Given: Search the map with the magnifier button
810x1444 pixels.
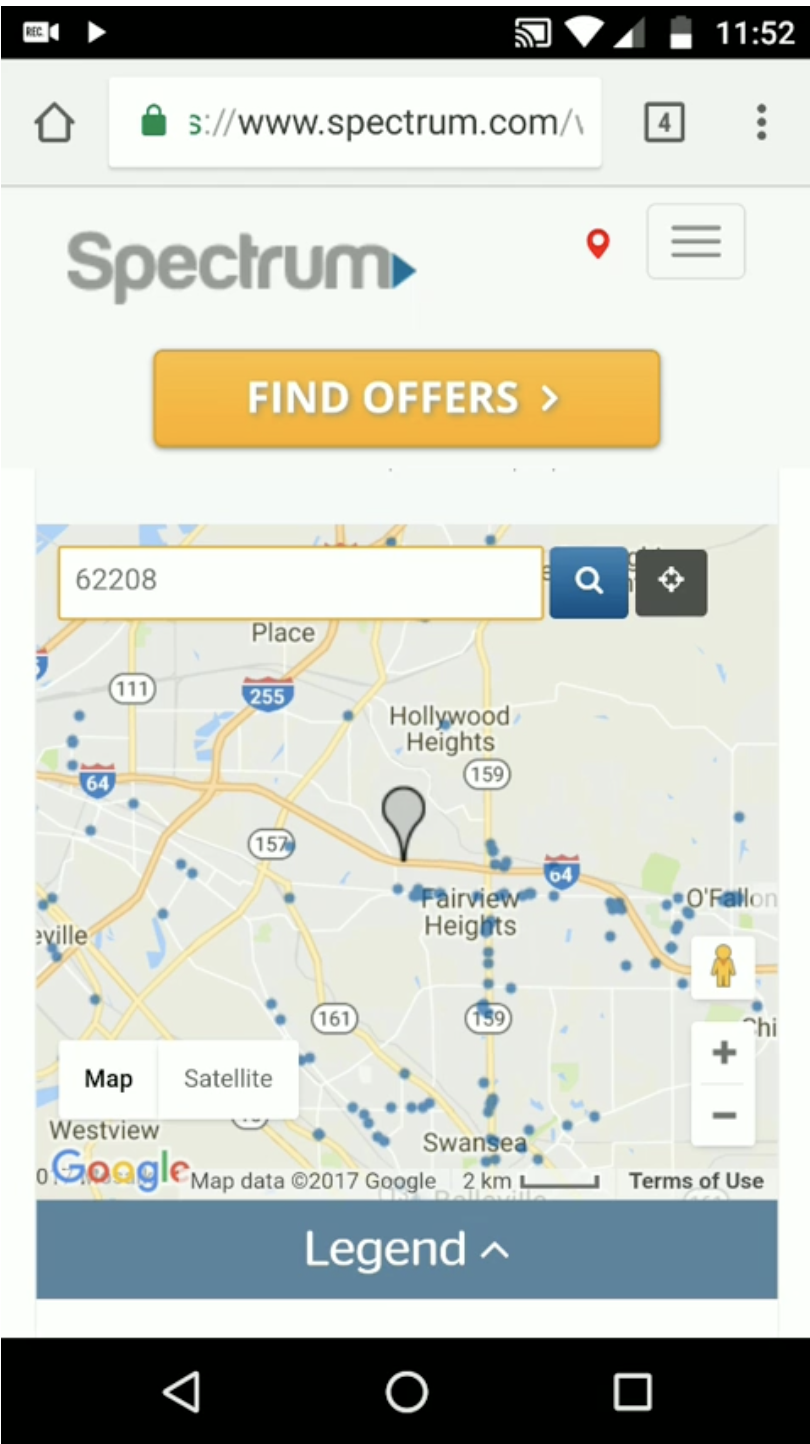Looking at the screenshot, I should click(589, 581).
